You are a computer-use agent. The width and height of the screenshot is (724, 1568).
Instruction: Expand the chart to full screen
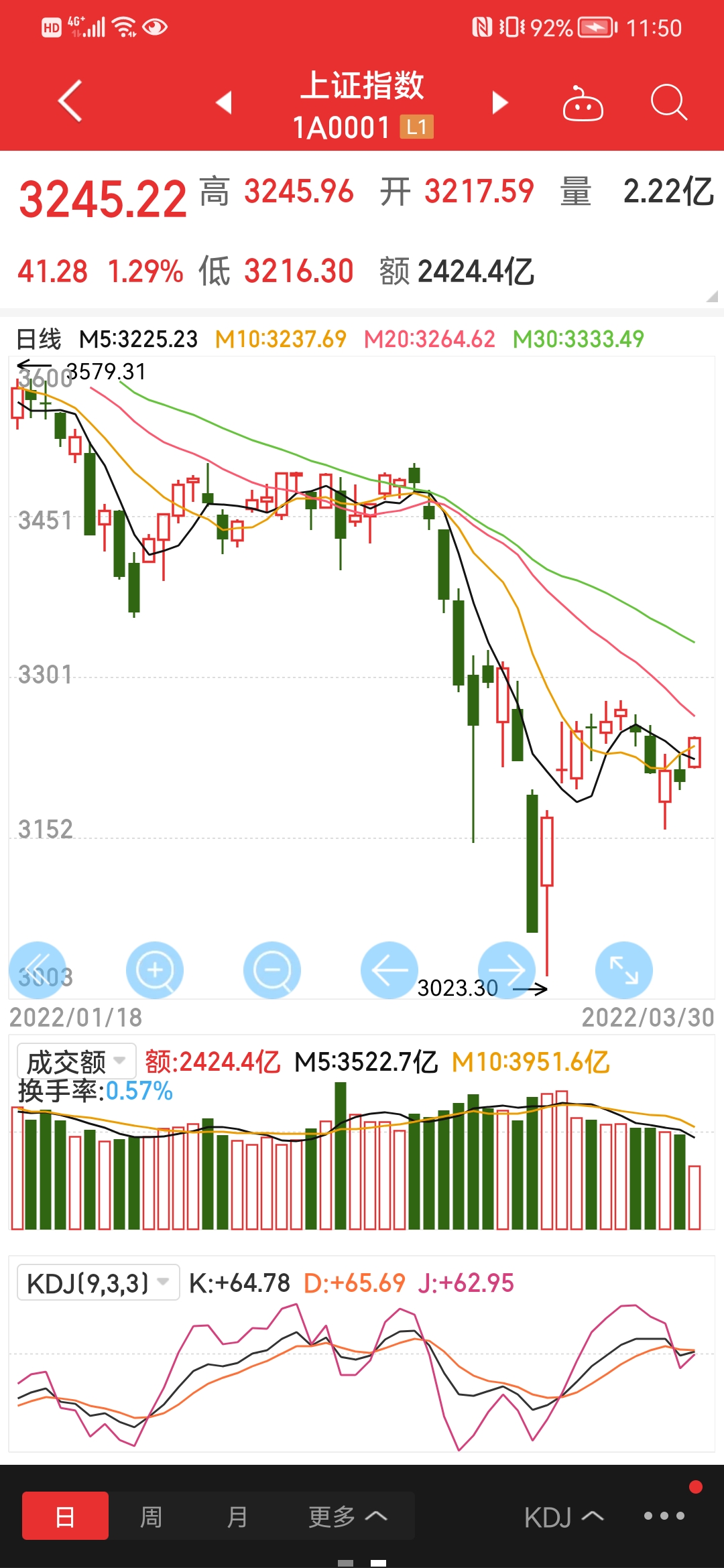click(624, 970)
